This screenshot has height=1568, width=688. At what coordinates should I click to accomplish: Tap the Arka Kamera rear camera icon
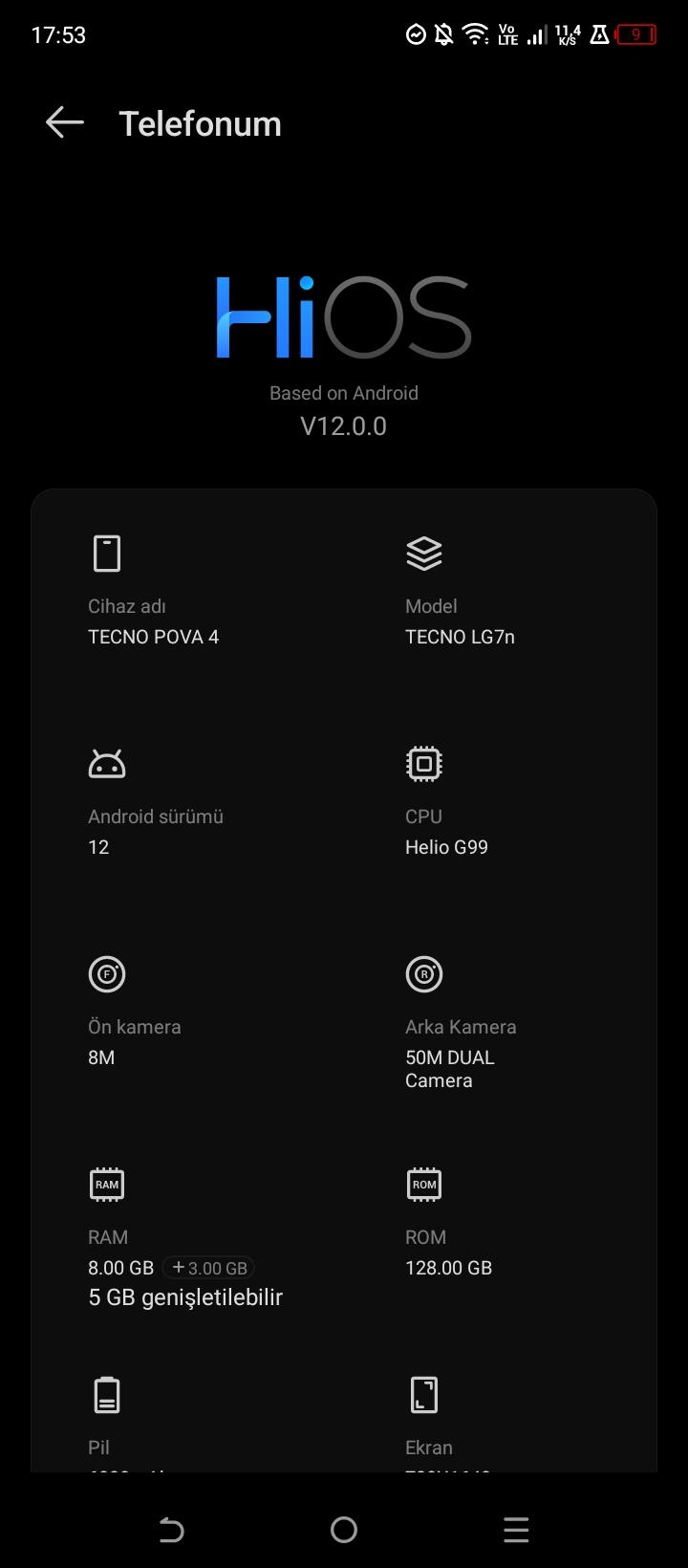click(424, 974)
